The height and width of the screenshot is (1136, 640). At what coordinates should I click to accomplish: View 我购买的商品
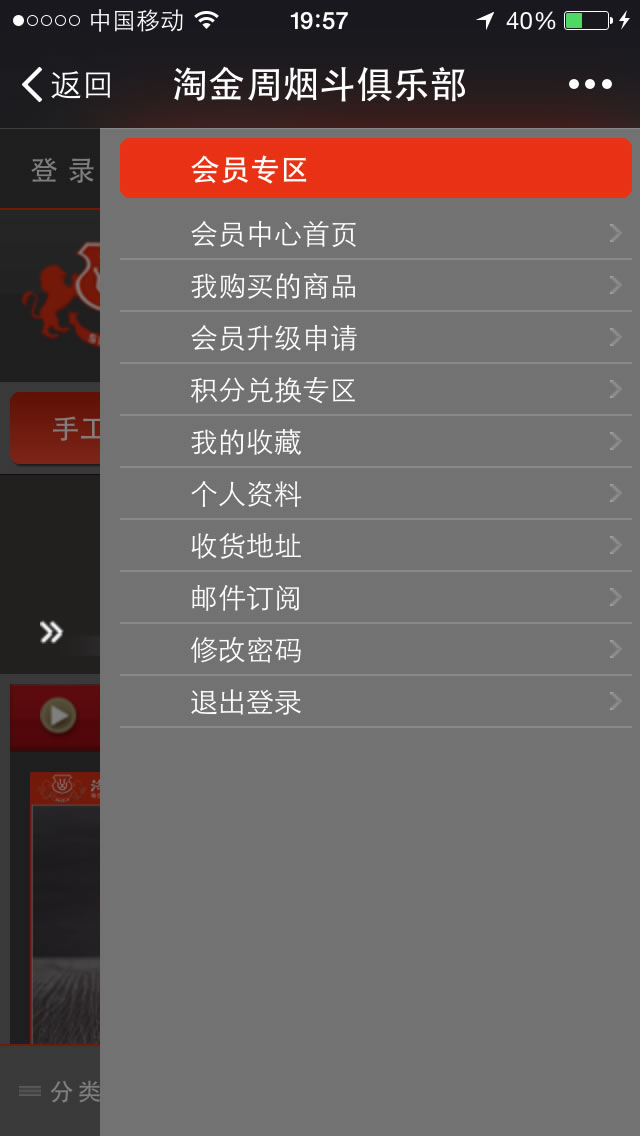[x=375, y=287]
